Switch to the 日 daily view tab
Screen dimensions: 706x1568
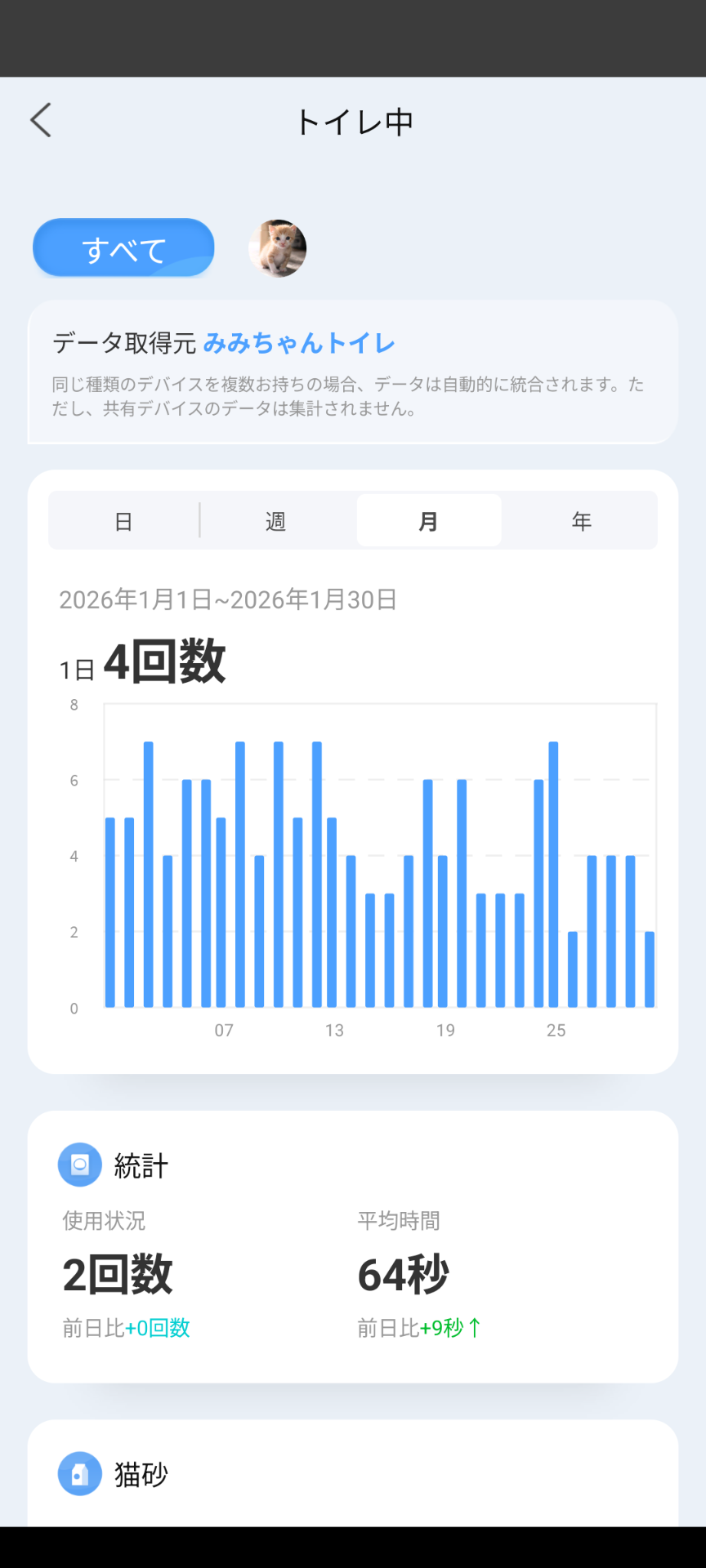point(123,520)
